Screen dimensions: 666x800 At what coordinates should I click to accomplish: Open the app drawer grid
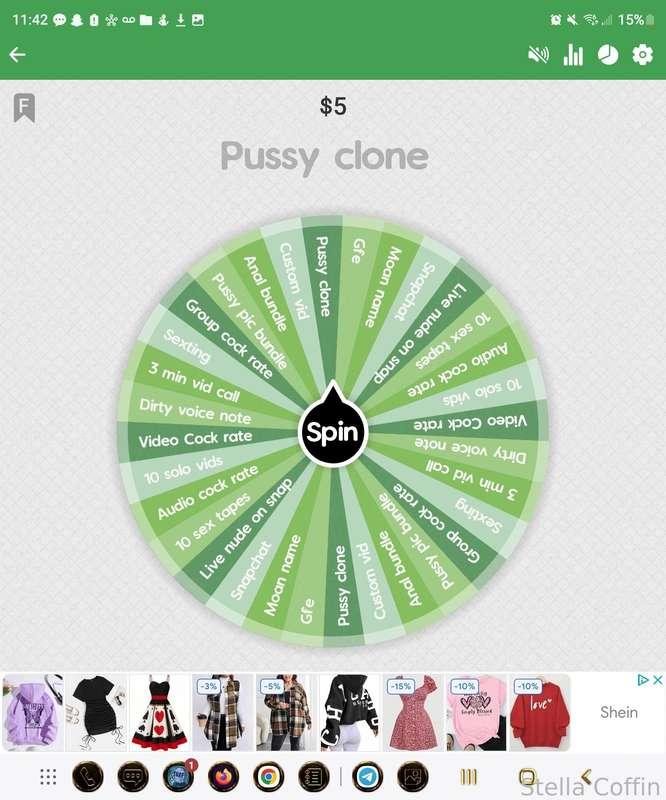pyautogui.click(x=47, y=777)
